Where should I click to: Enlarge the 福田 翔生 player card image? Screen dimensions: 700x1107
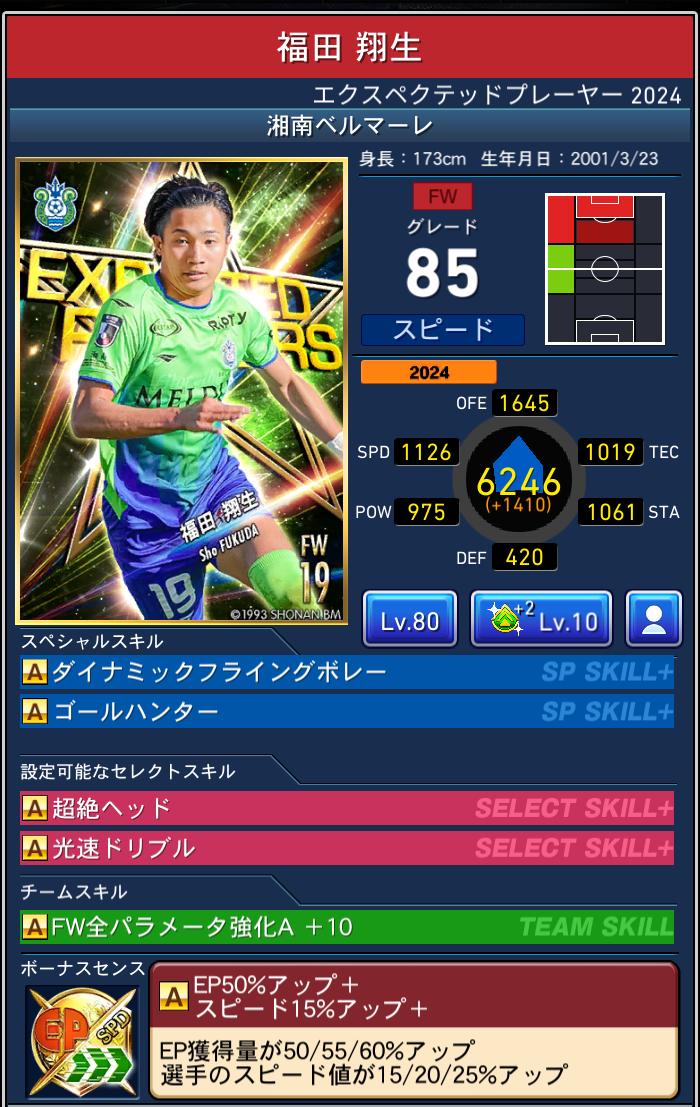point(182,392)
